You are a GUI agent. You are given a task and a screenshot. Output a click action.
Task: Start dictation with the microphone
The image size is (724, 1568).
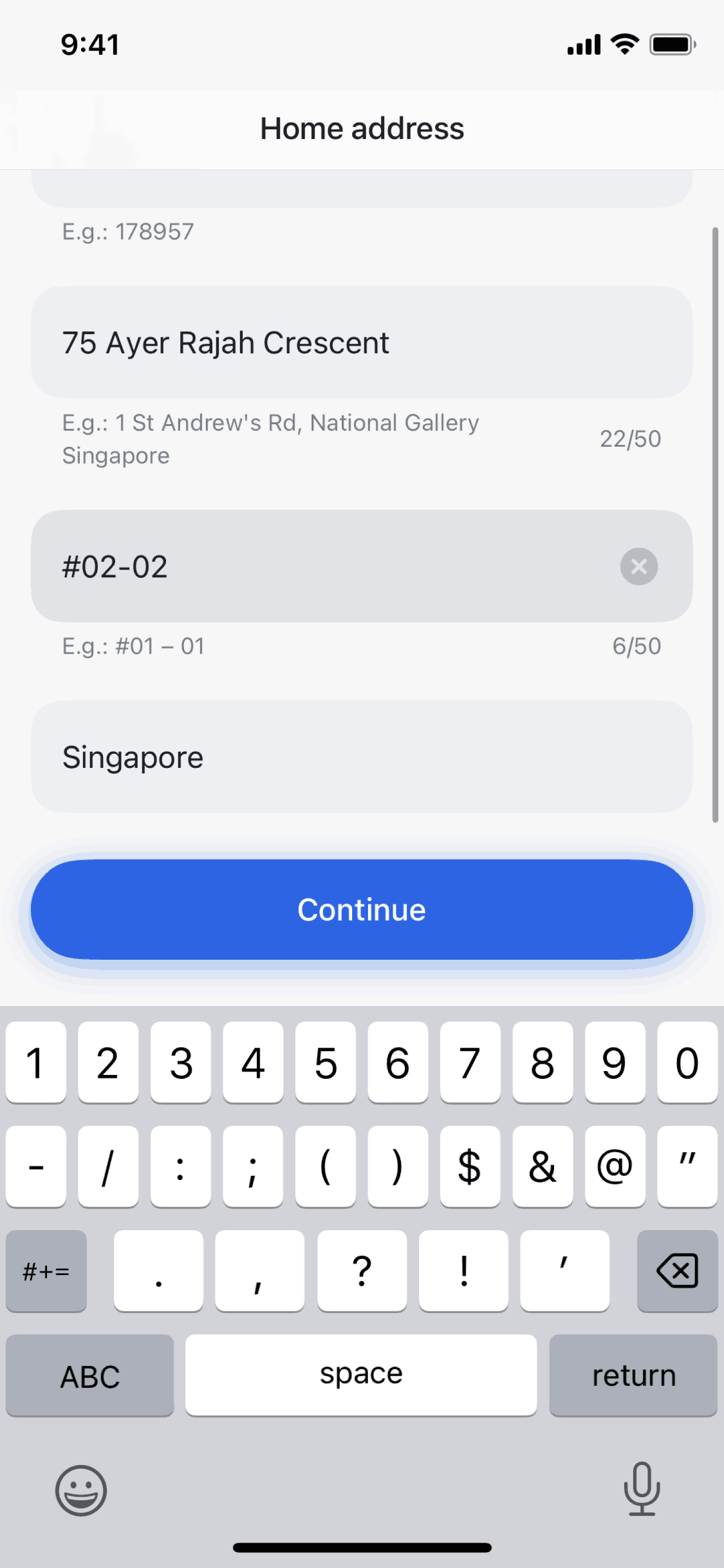[642, 1489]
